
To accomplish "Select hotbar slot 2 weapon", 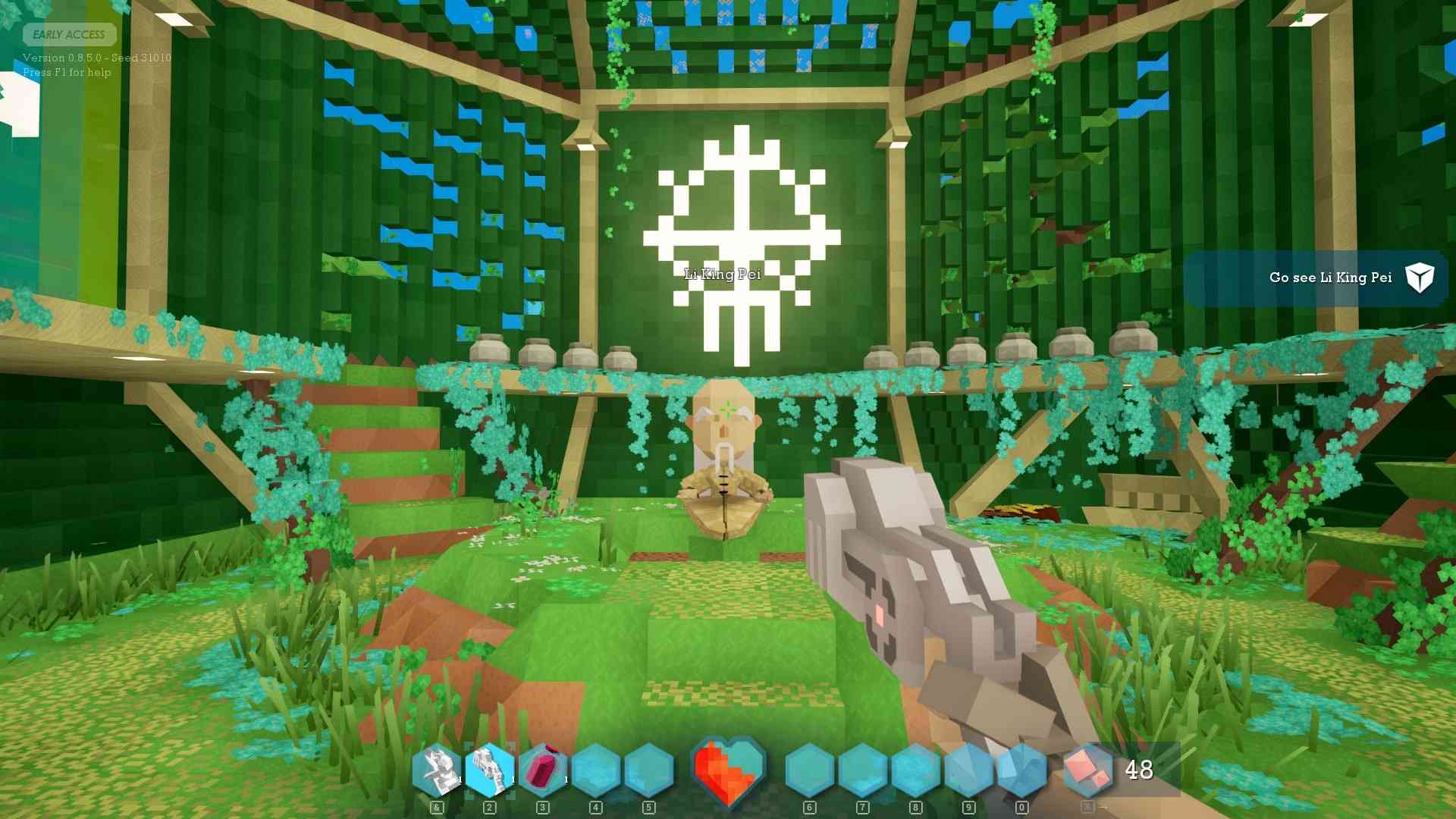I will 490,770.
